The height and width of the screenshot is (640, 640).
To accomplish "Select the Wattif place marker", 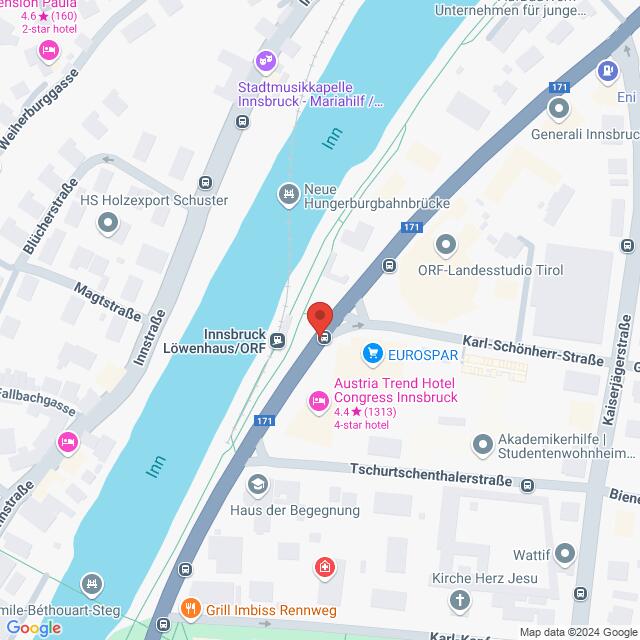I will tap(564, 553).
